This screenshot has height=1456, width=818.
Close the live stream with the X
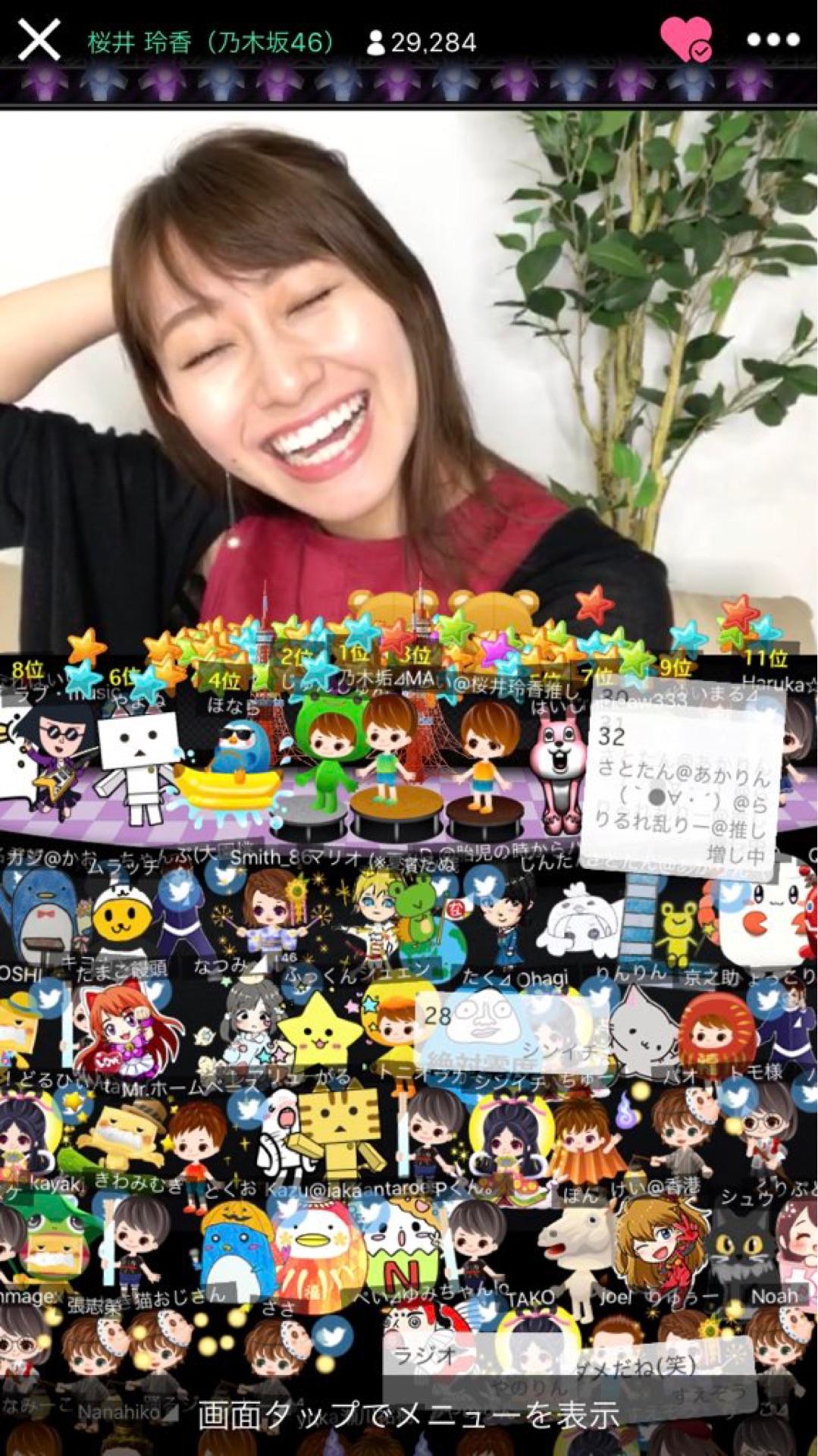coord(39,40)
